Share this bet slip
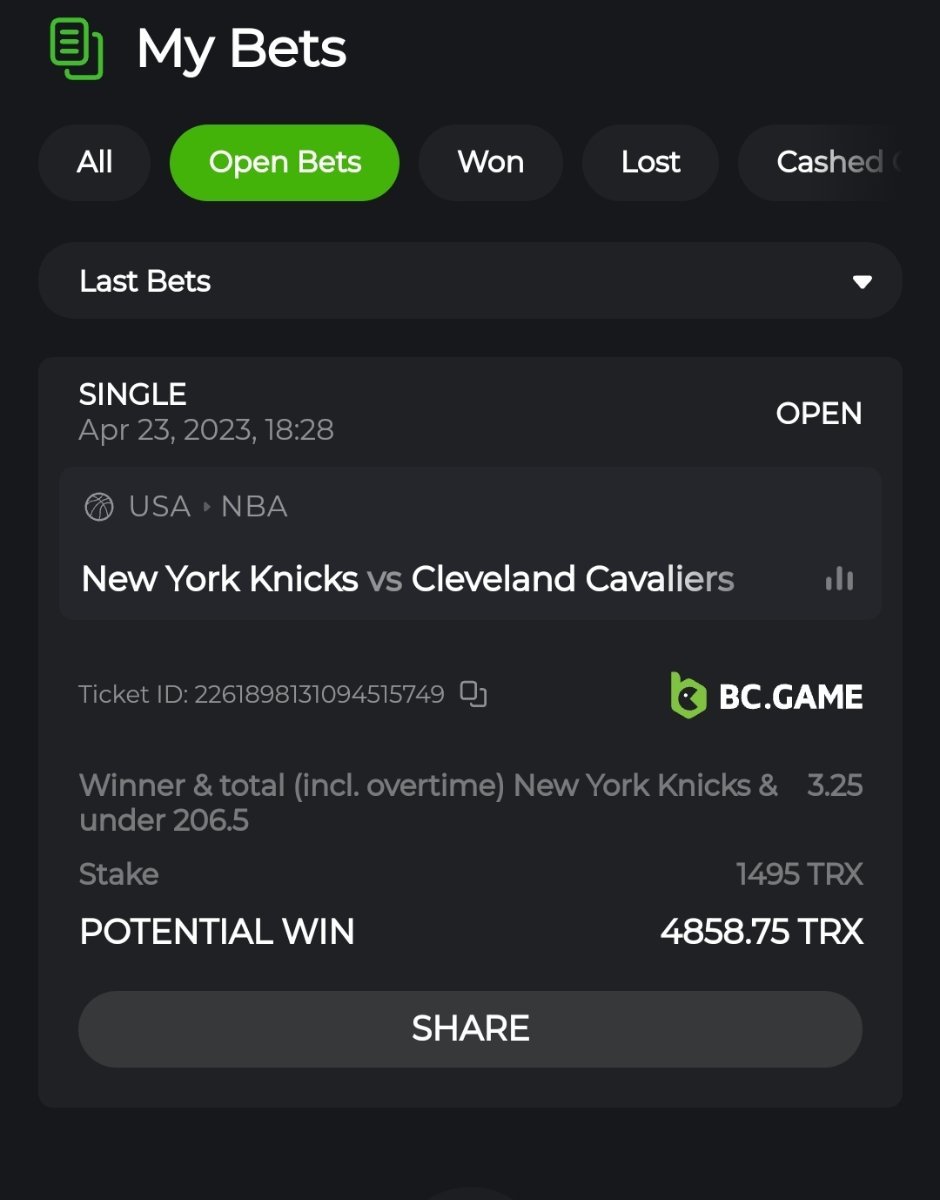940x1200 pixels. 470,1029
